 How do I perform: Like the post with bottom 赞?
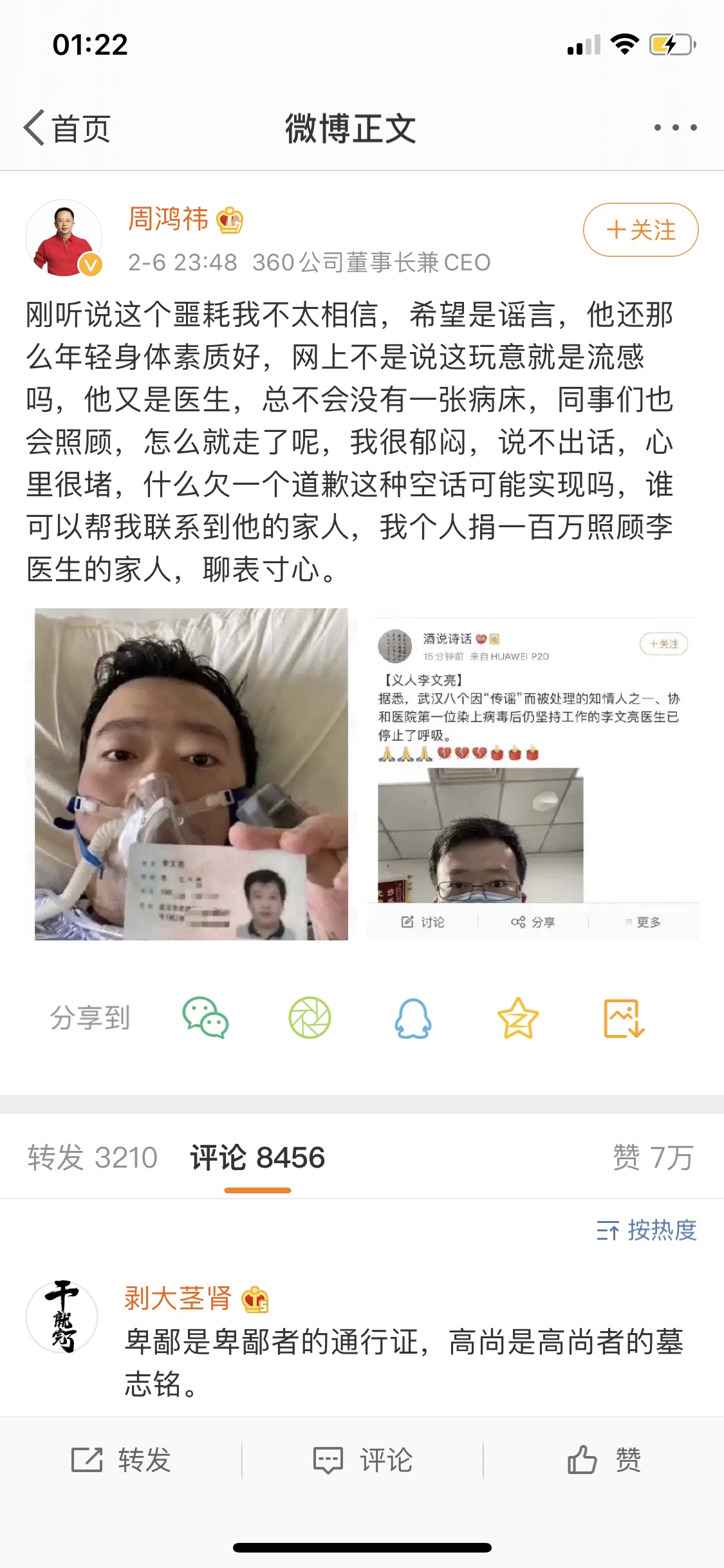pyautogui.click(x=604, y=1459)
